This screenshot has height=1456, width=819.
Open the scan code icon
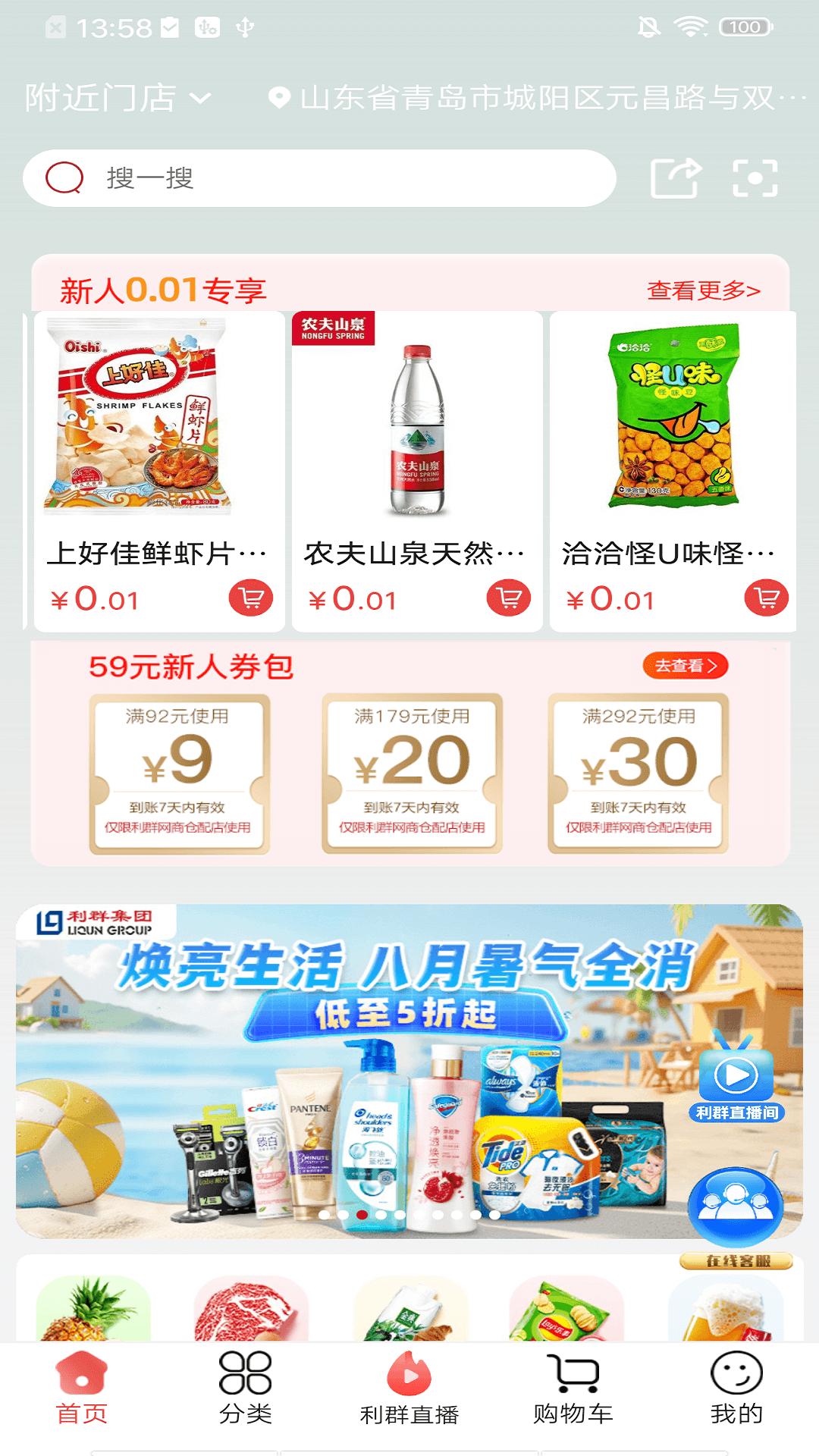[x=755, y=178]
